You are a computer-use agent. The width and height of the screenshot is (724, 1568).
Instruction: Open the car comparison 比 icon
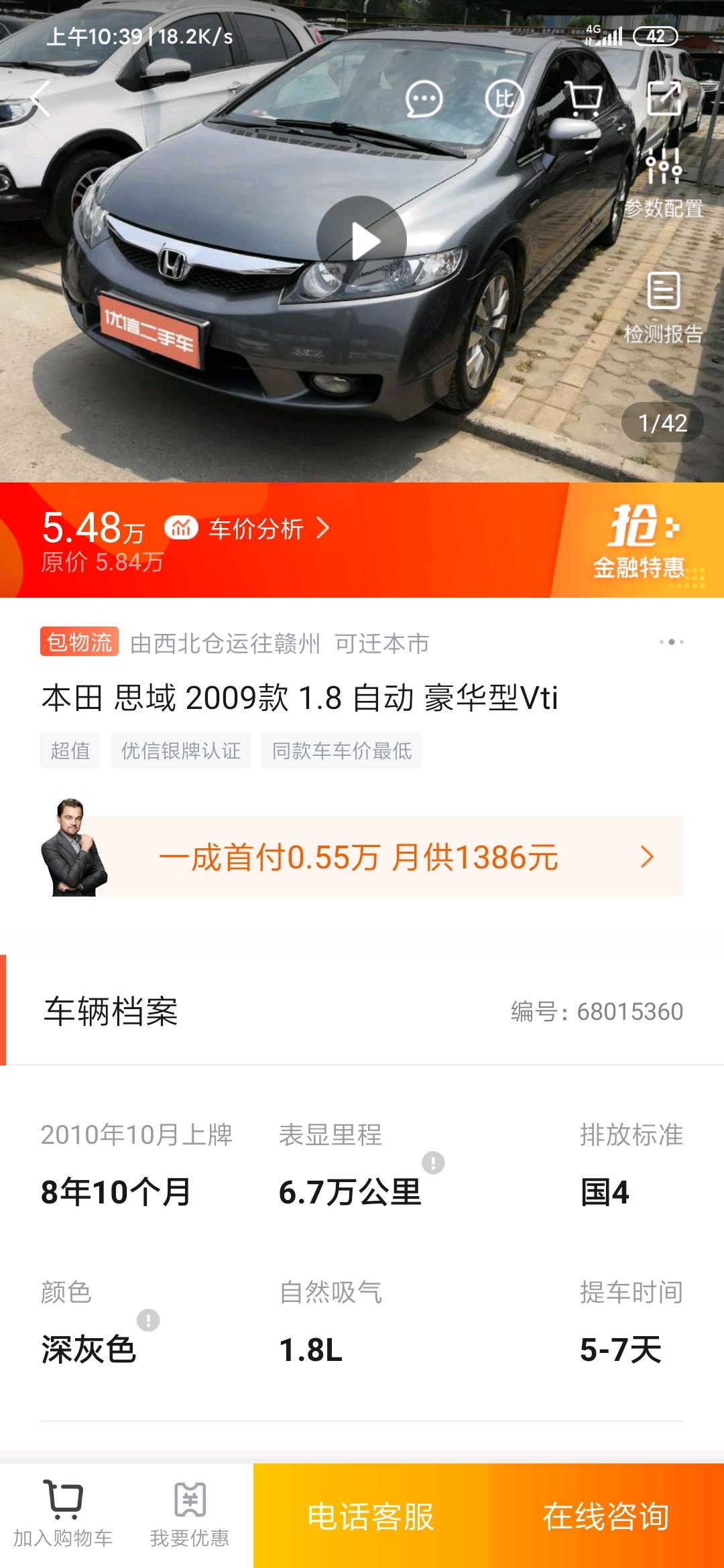(x=504, y=99)
